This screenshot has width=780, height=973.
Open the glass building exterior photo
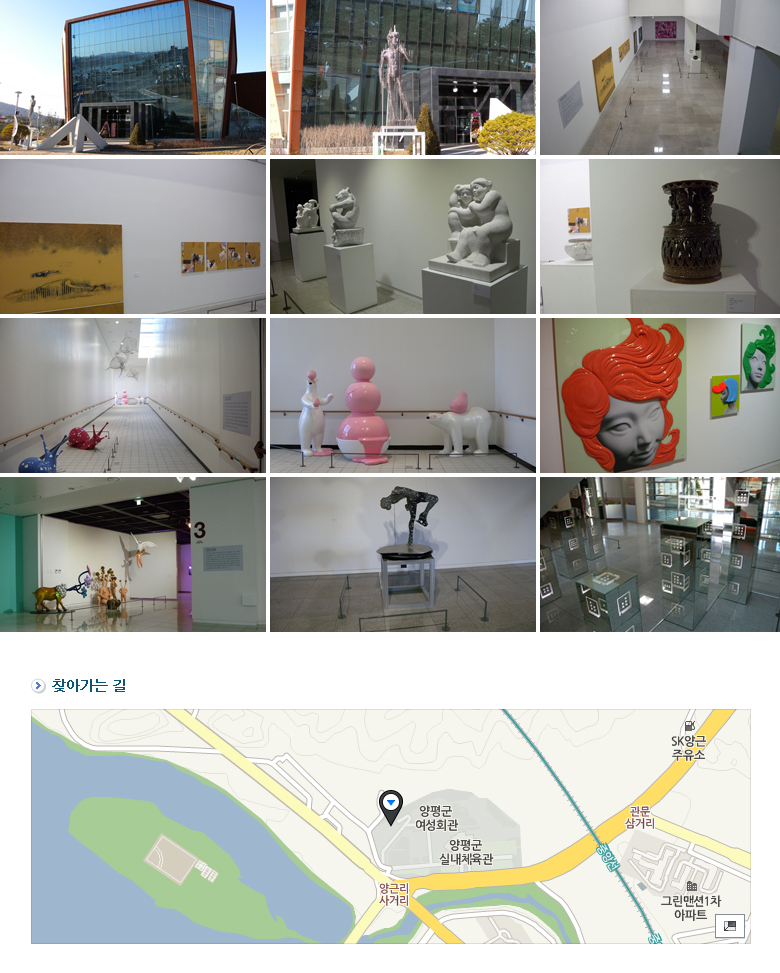(x=133, y=77)
